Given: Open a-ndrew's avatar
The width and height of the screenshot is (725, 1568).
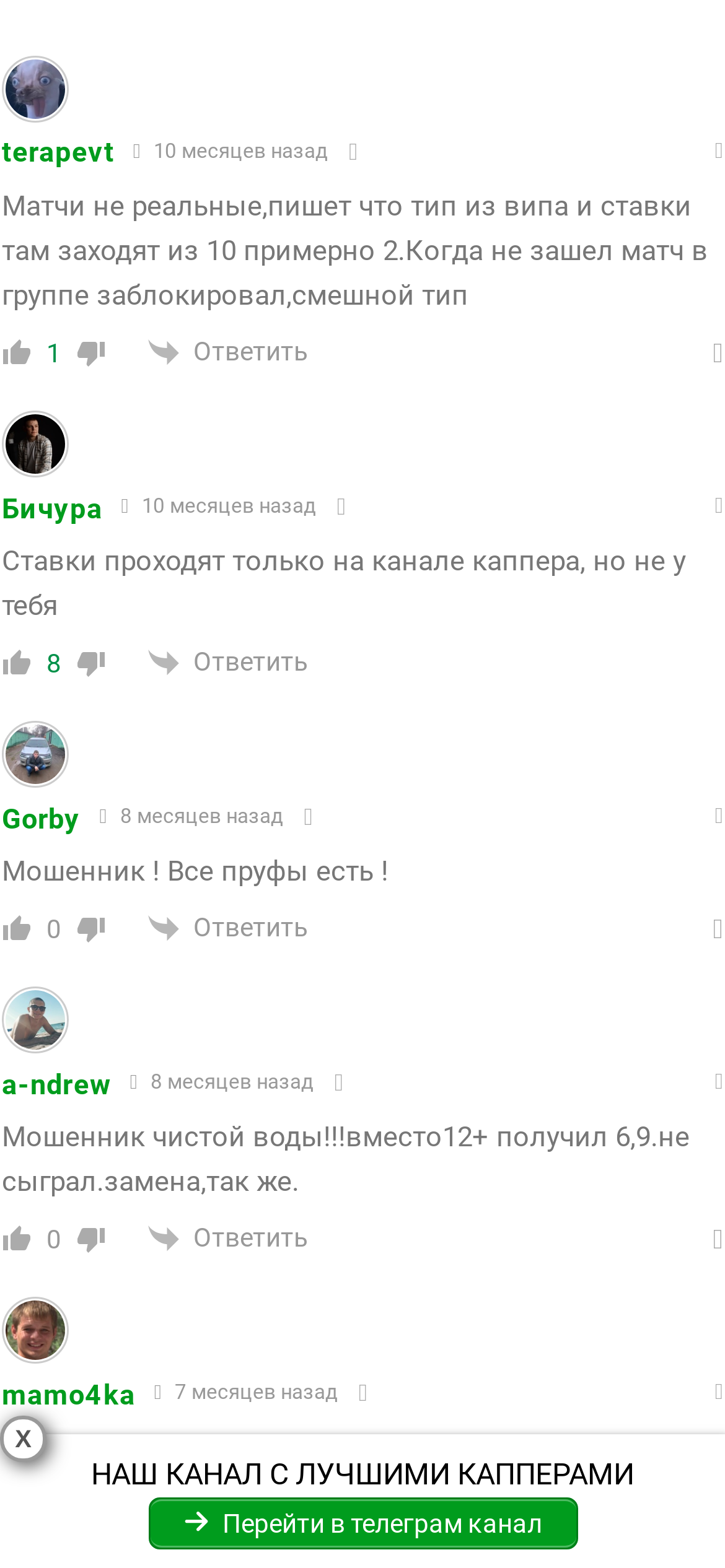Looking at the screenshot, I should [35, 1020].
